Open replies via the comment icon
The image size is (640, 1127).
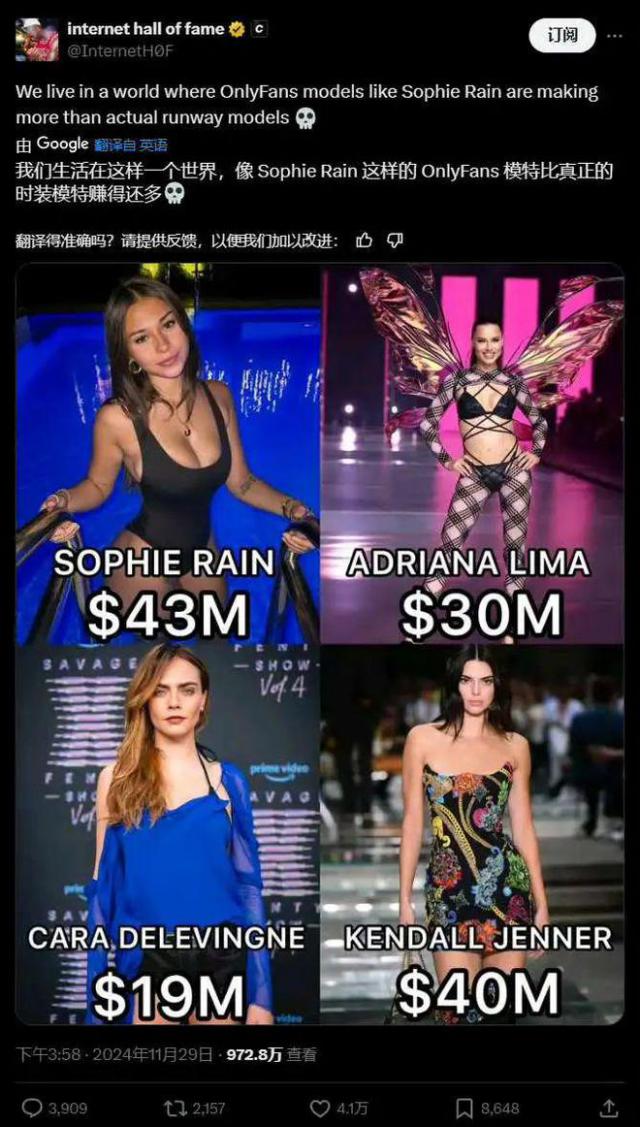coord(33,1108)
